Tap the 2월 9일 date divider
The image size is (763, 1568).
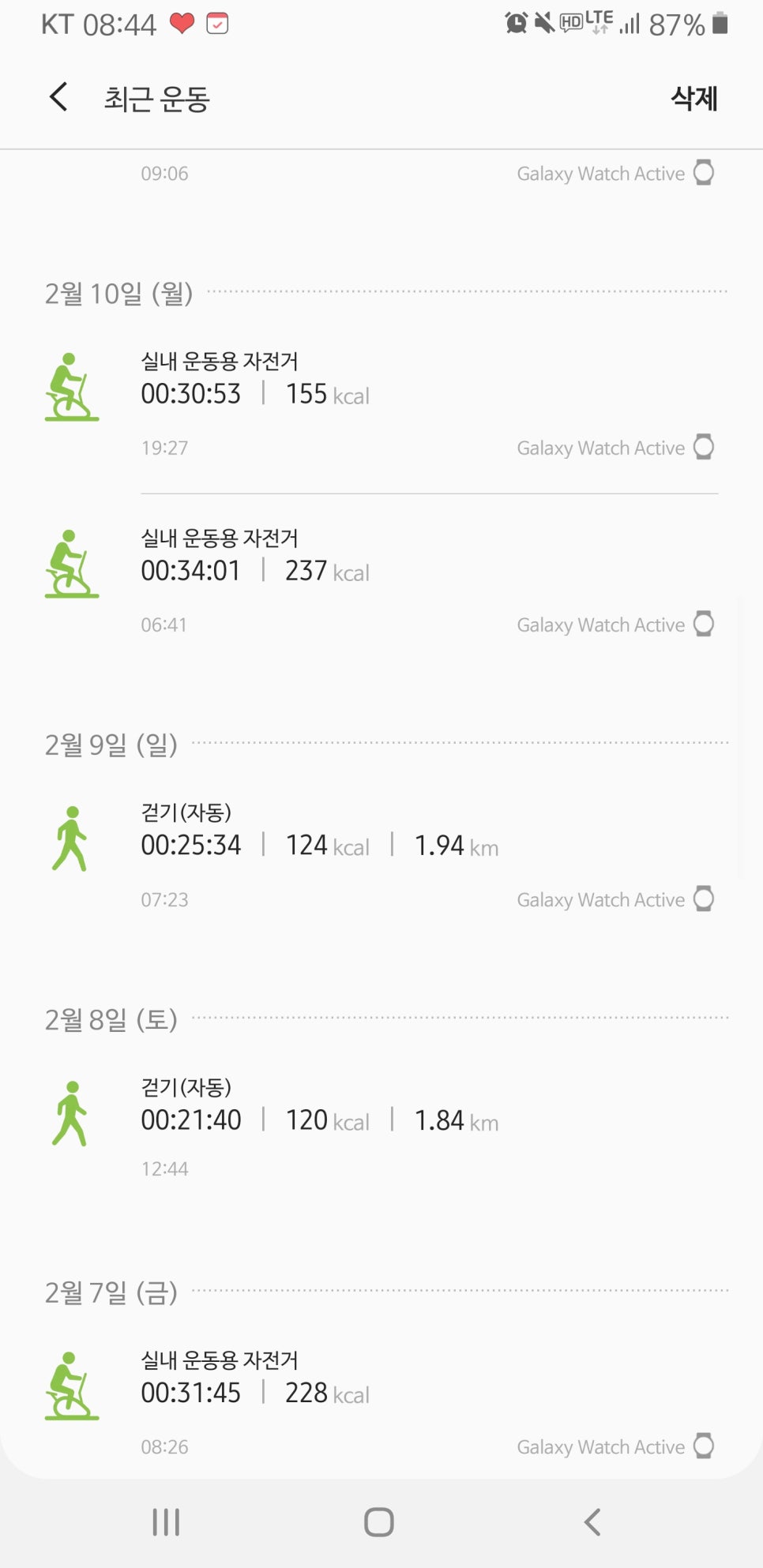tap(112, 745)
